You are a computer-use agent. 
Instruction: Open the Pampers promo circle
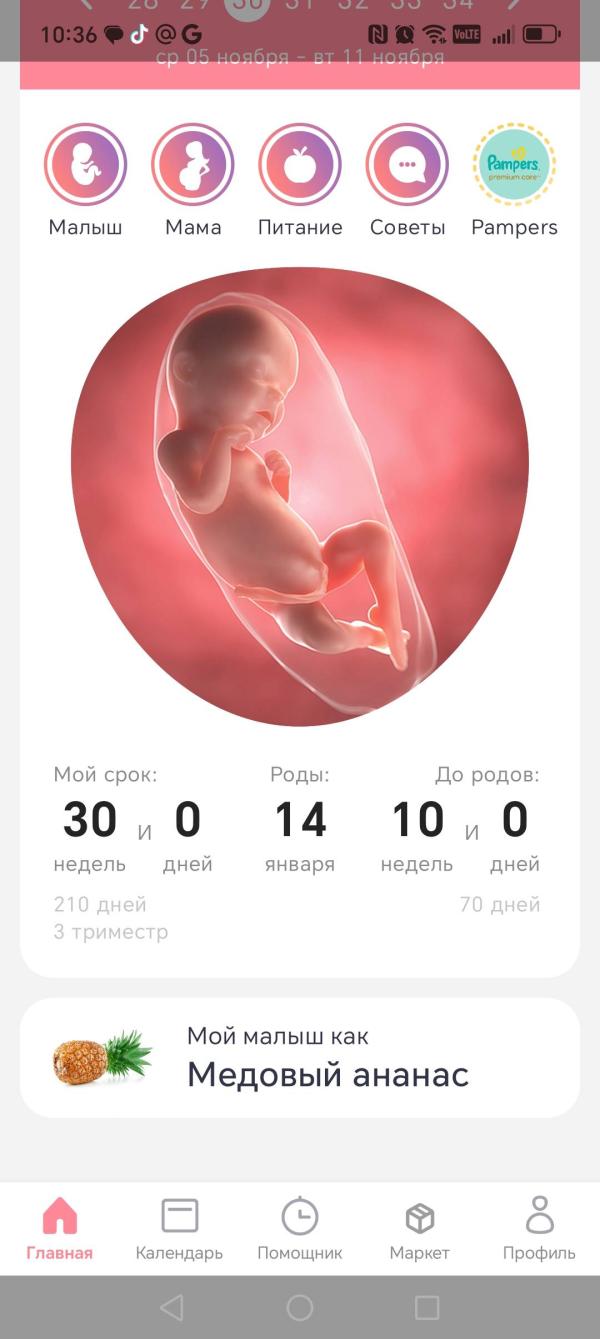(x=514, y=165)
